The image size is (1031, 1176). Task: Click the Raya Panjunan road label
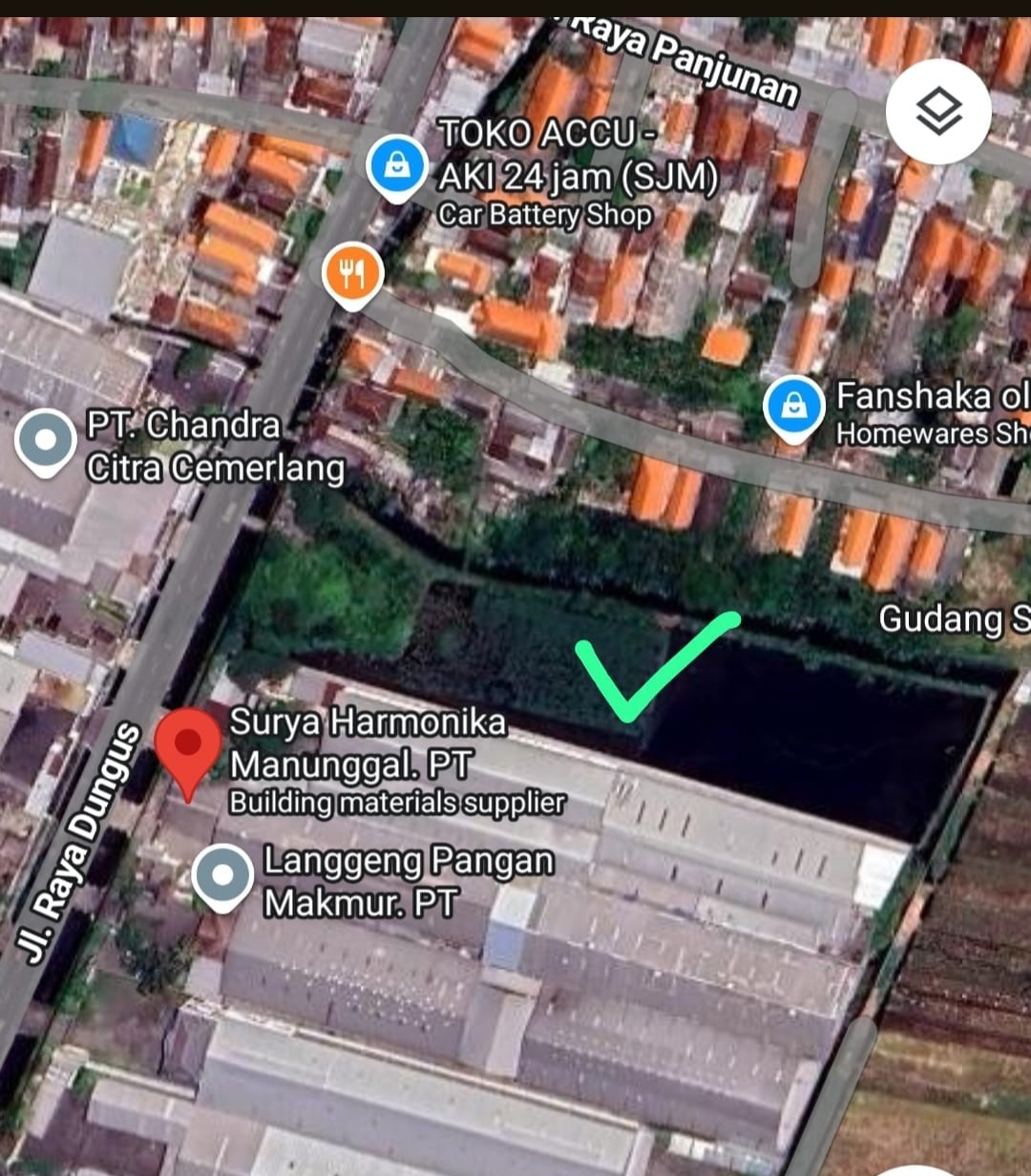[678, 55]
